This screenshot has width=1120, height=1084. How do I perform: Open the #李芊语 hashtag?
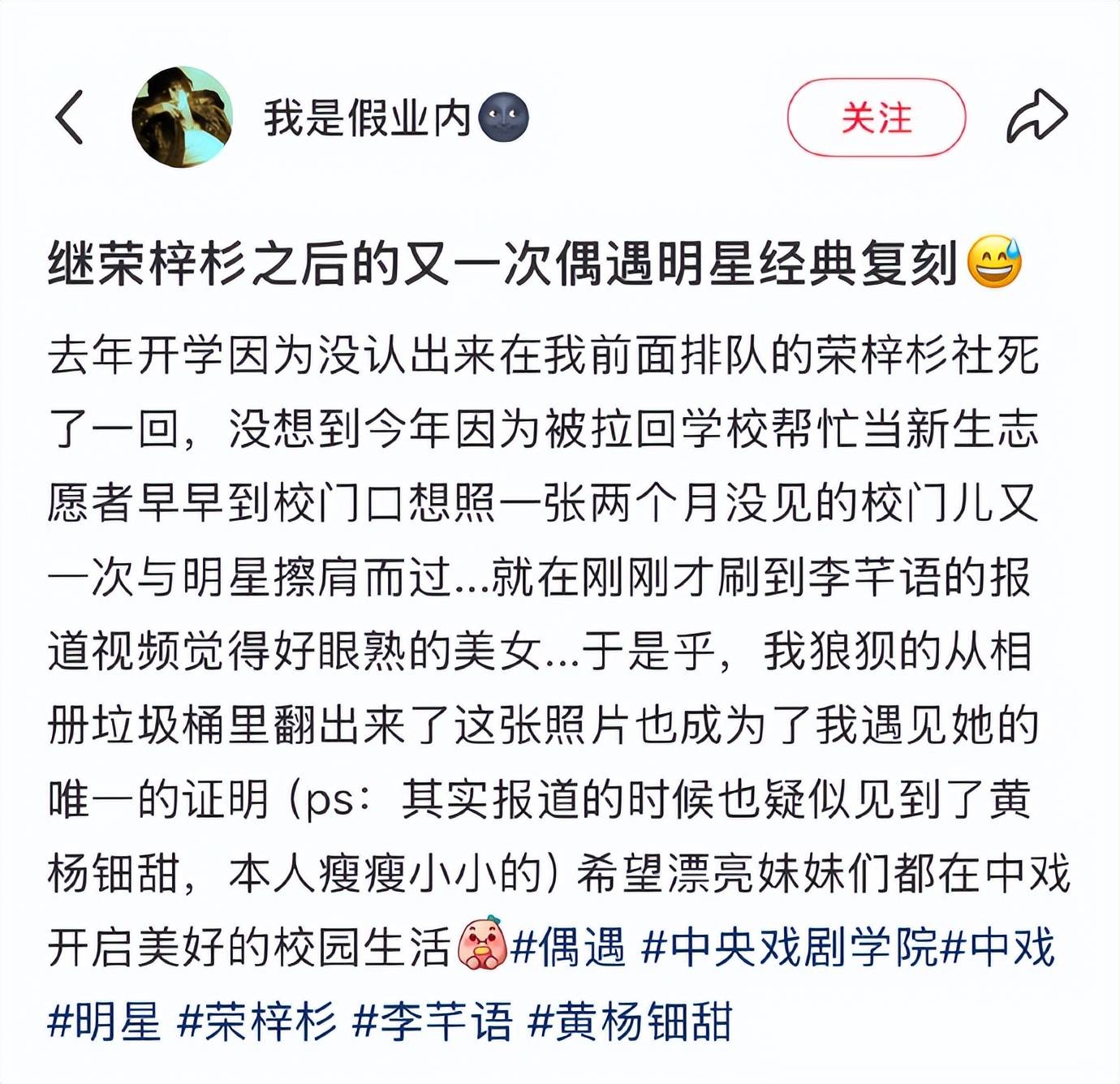click(433, 1021)
